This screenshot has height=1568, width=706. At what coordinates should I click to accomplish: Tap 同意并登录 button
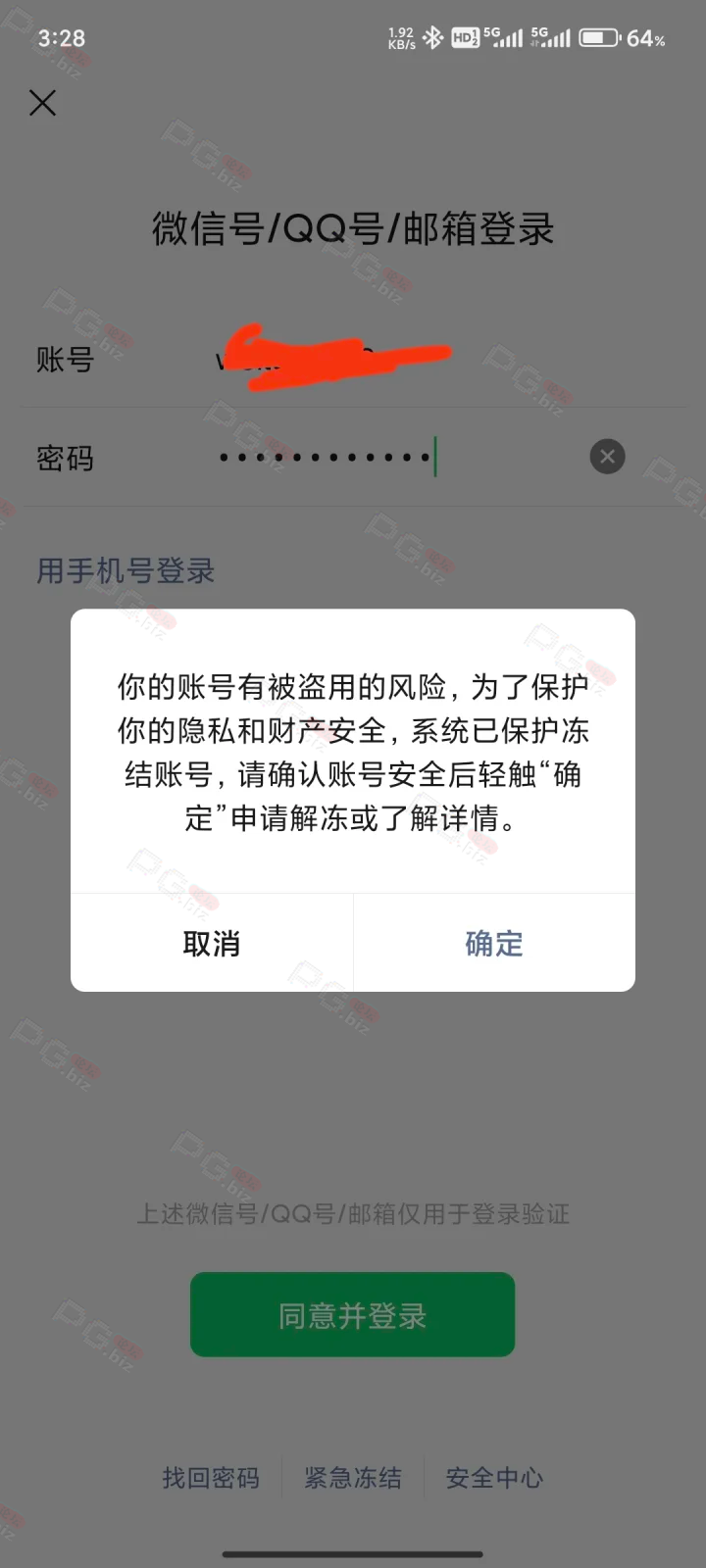(x=352, y=1315)
